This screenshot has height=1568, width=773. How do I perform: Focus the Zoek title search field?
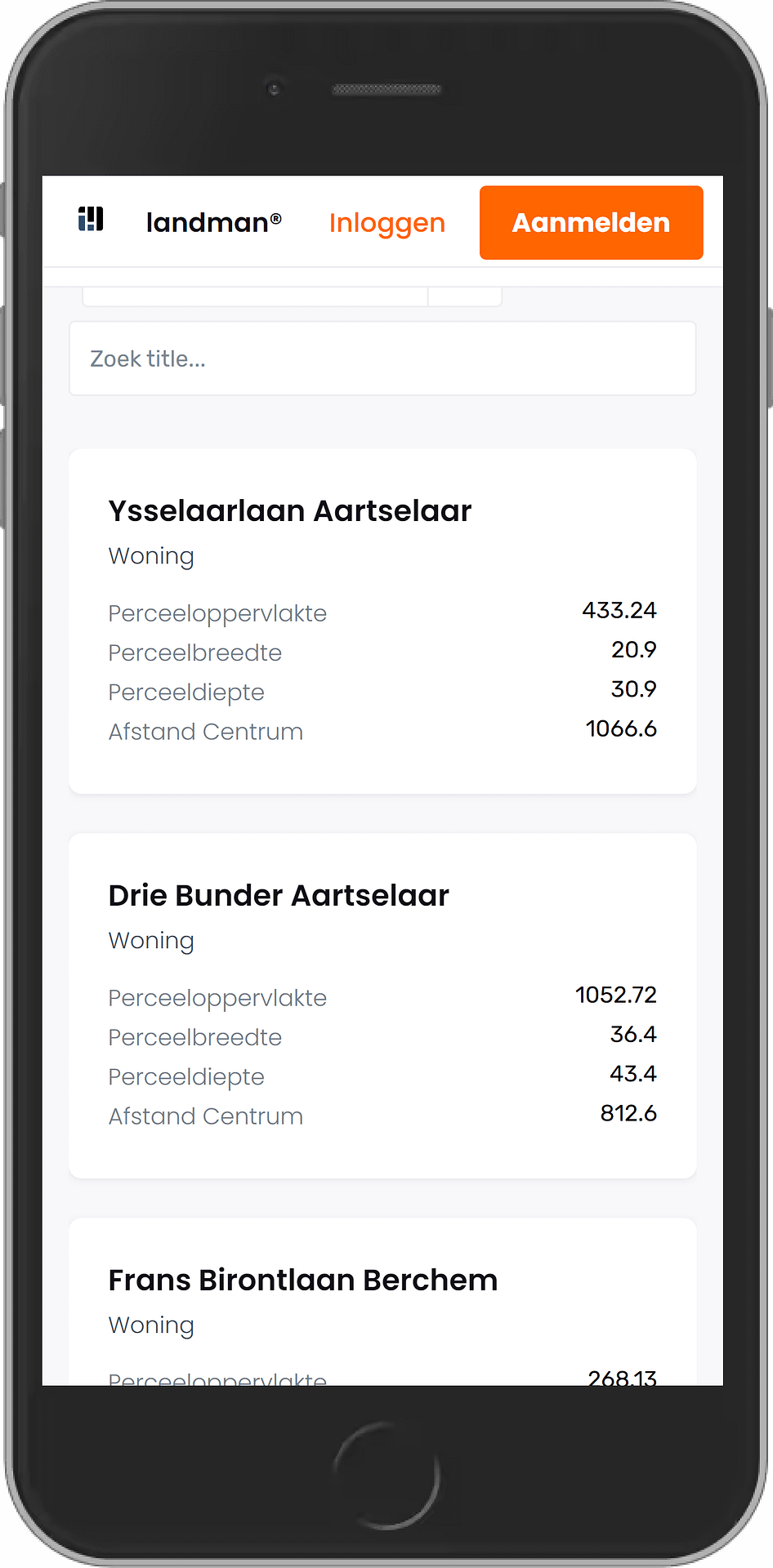pyautogui.click(x=382, y=359)
